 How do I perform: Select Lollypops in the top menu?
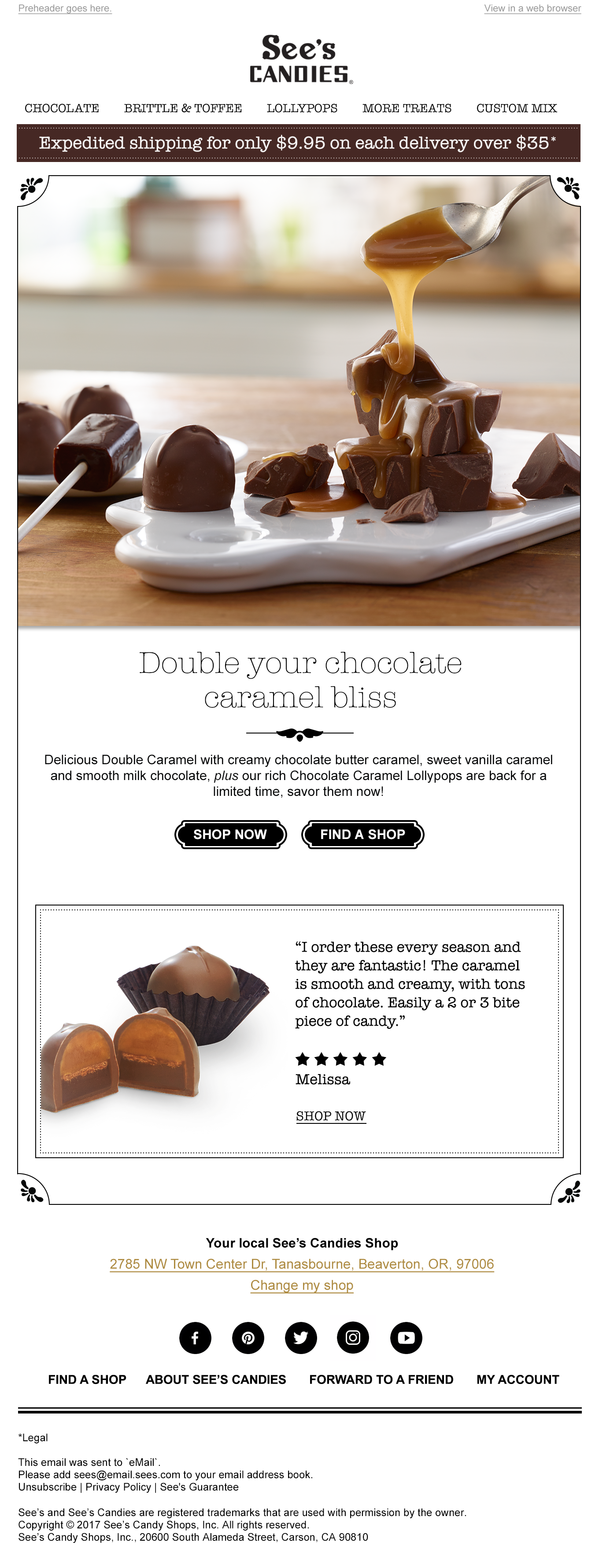[x=302, y=108]
